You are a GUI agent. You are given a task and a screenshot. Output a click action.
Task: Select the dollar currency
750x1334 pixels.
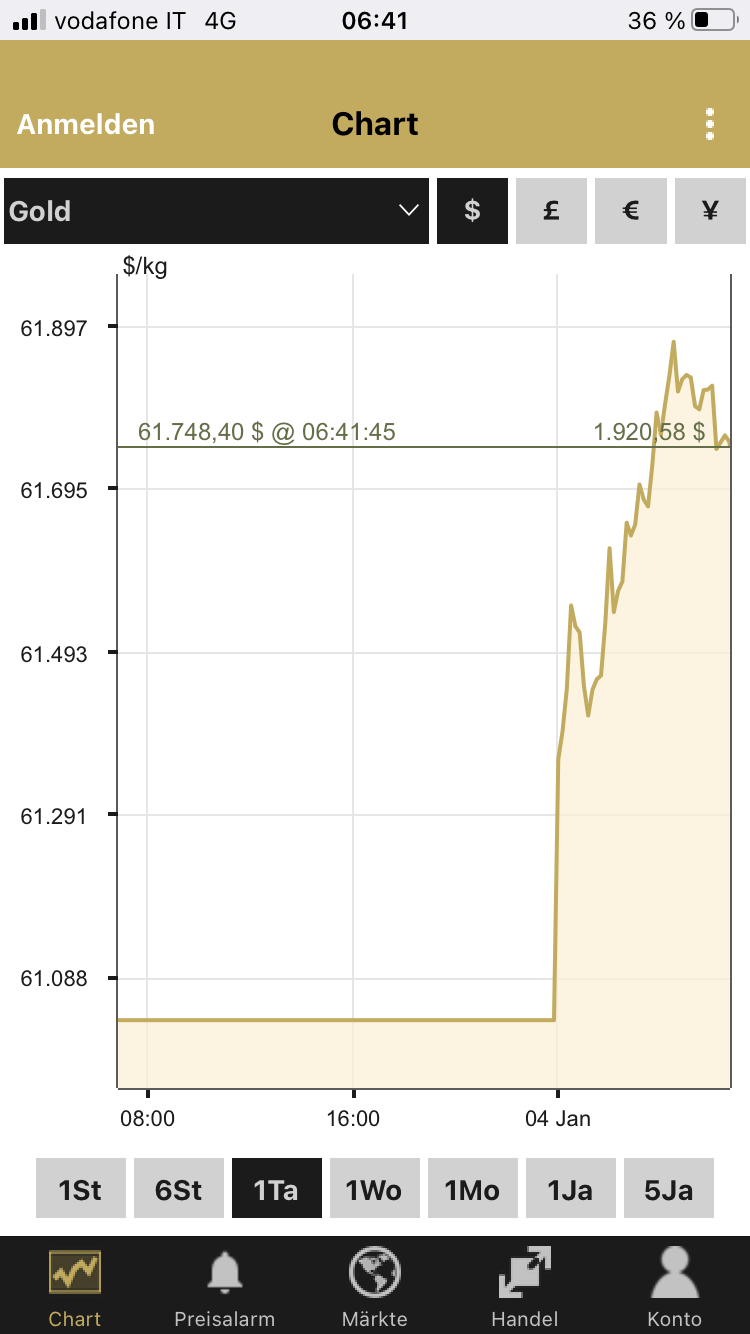coord(472,211)
